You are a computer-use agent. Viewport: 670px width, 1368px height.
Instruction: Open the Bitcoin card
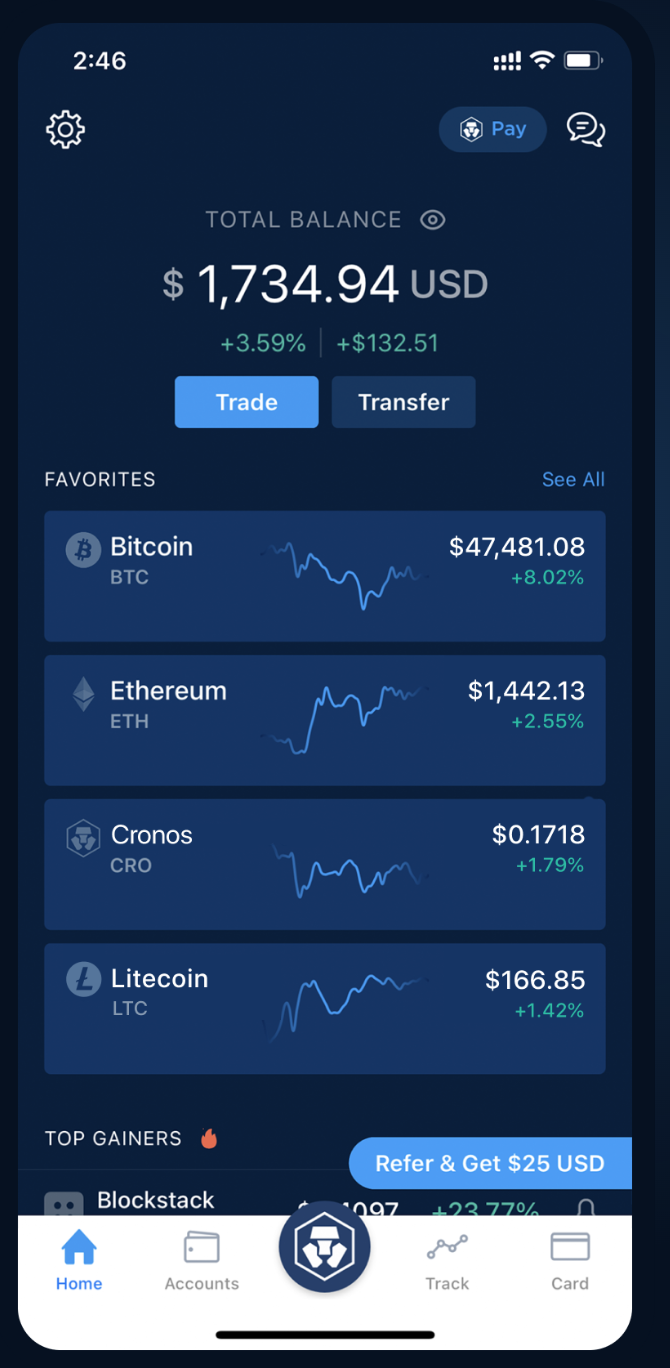coord(324,576)
